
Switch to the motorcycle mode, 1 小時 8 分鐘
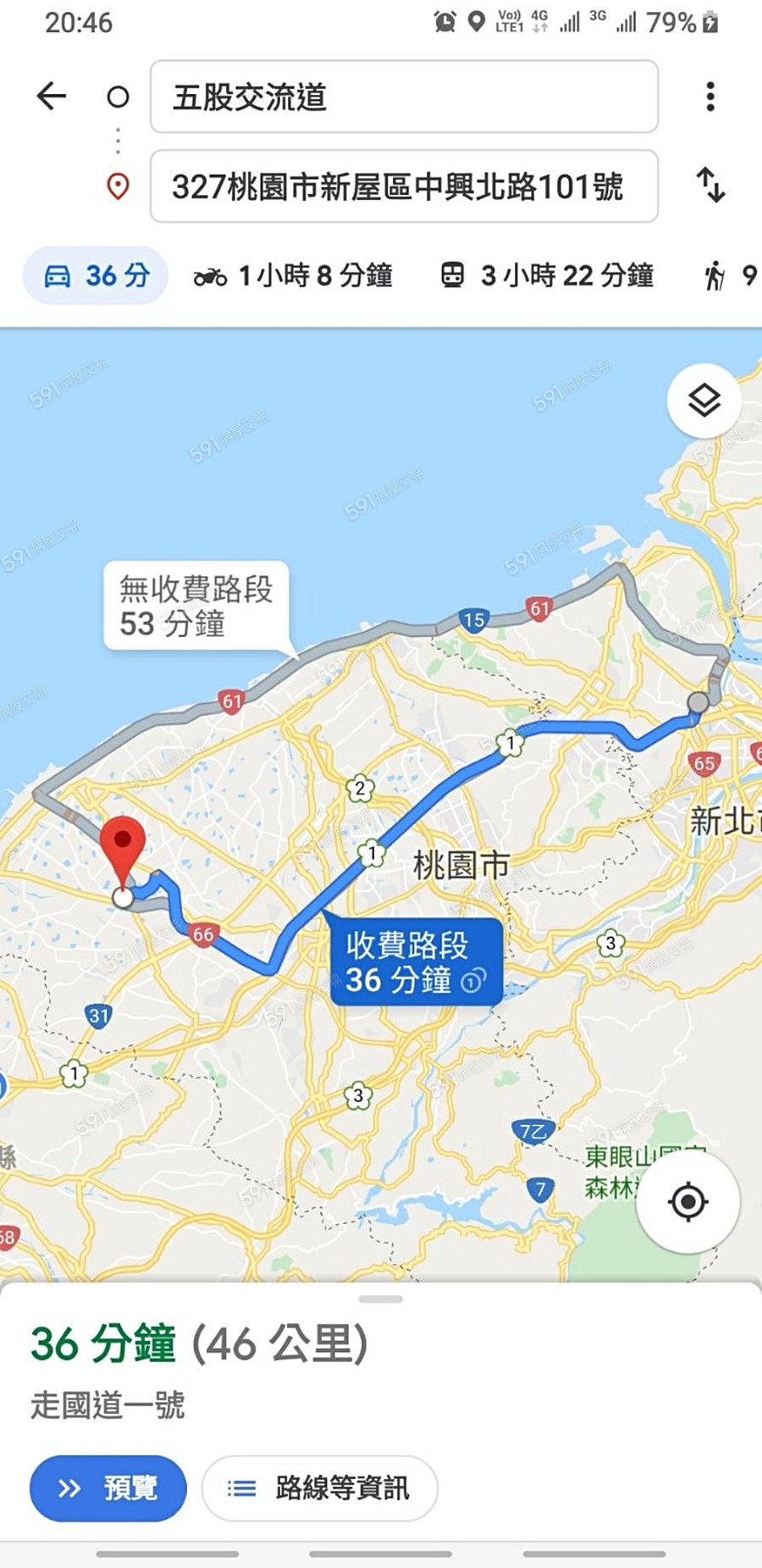click(x=293, y=275)
